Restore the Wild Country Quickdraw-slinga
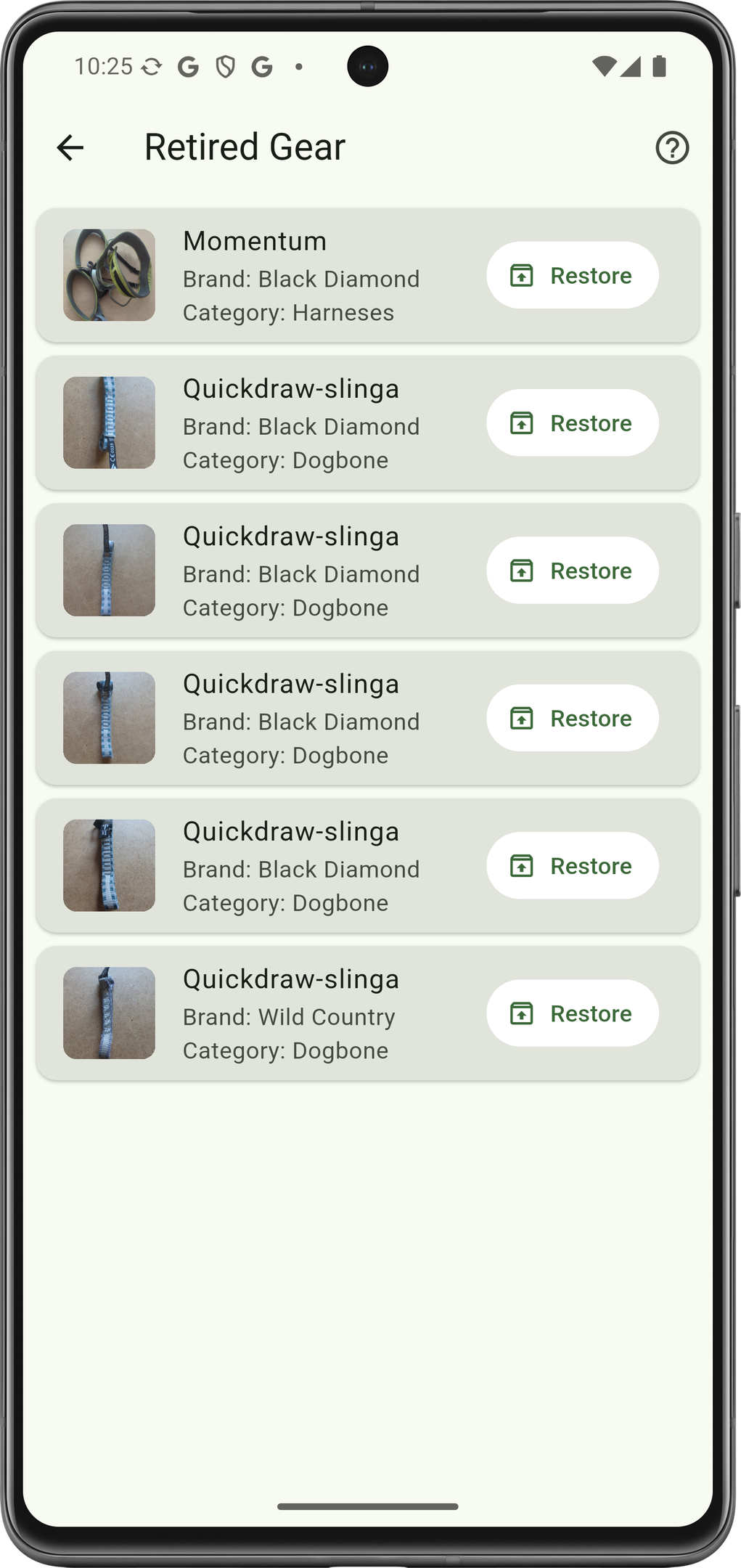The image size is (741, 1568). pyautogui.click(x=572, y=1013)
